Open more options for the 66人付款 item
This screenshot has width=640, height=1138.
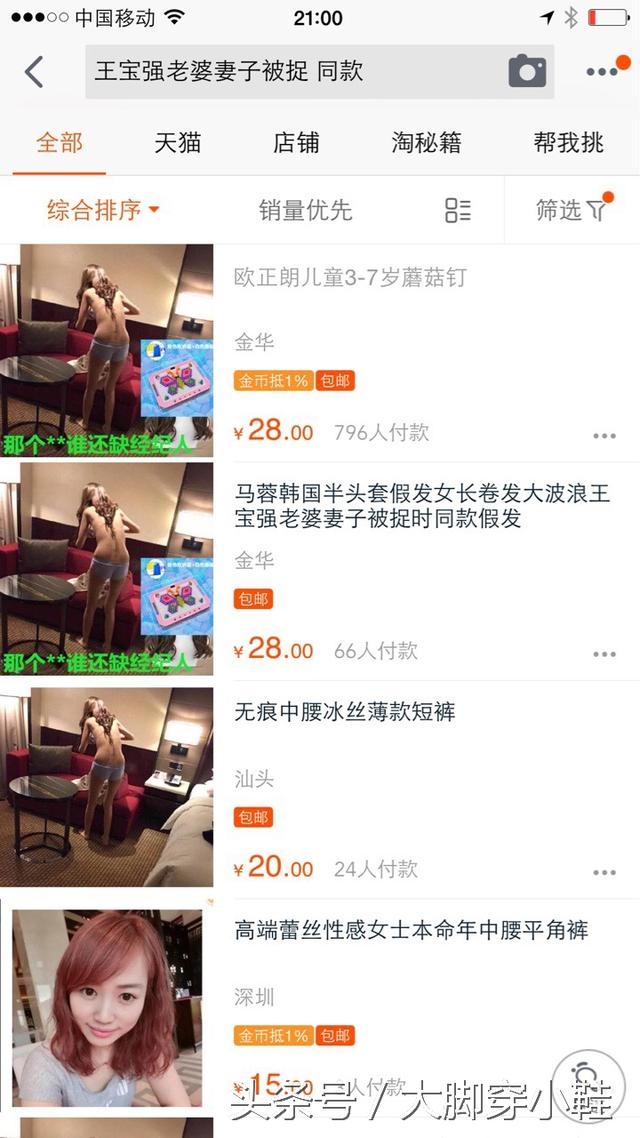tap(604, 654)
